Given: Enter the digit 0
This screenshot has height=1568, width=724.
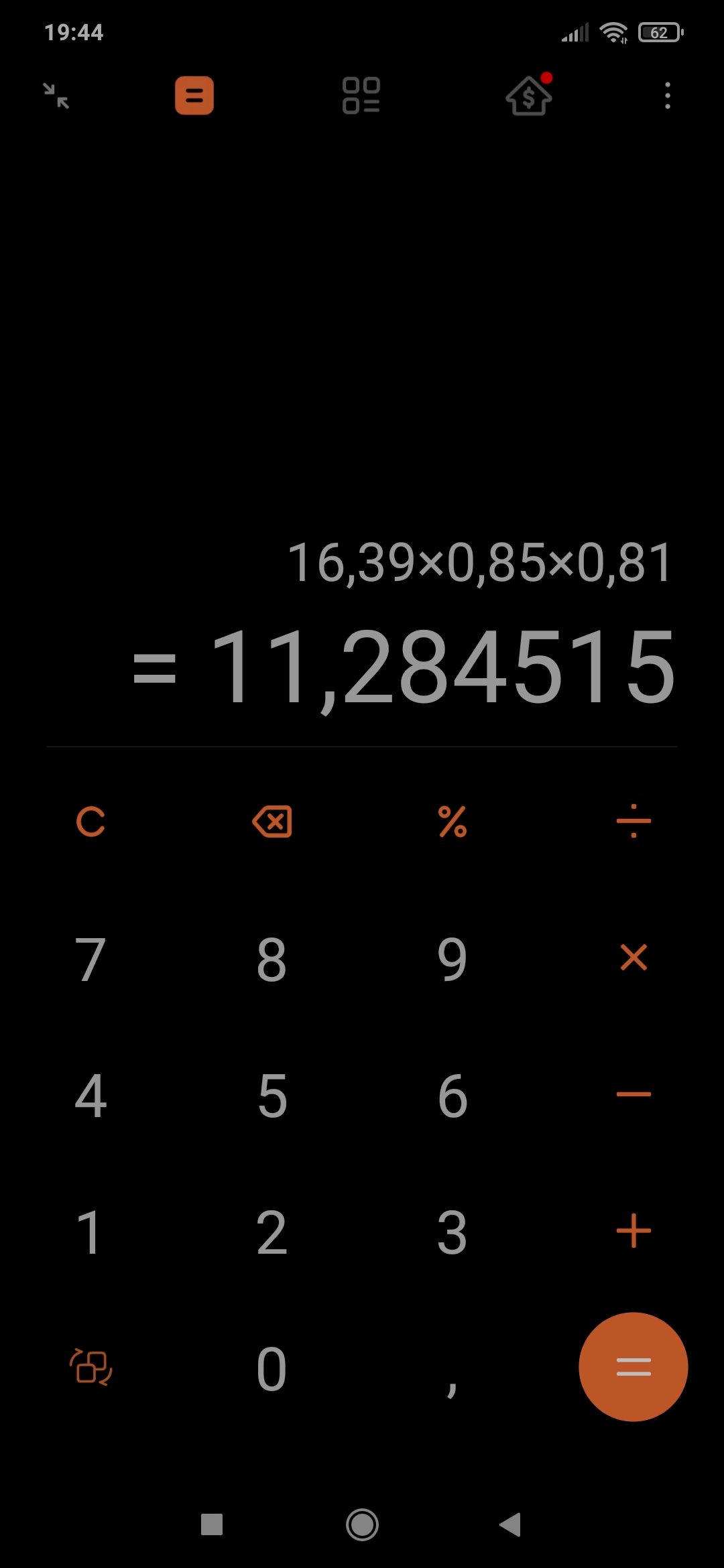Looking at the screenshot, I should [x=271, y=1370].
